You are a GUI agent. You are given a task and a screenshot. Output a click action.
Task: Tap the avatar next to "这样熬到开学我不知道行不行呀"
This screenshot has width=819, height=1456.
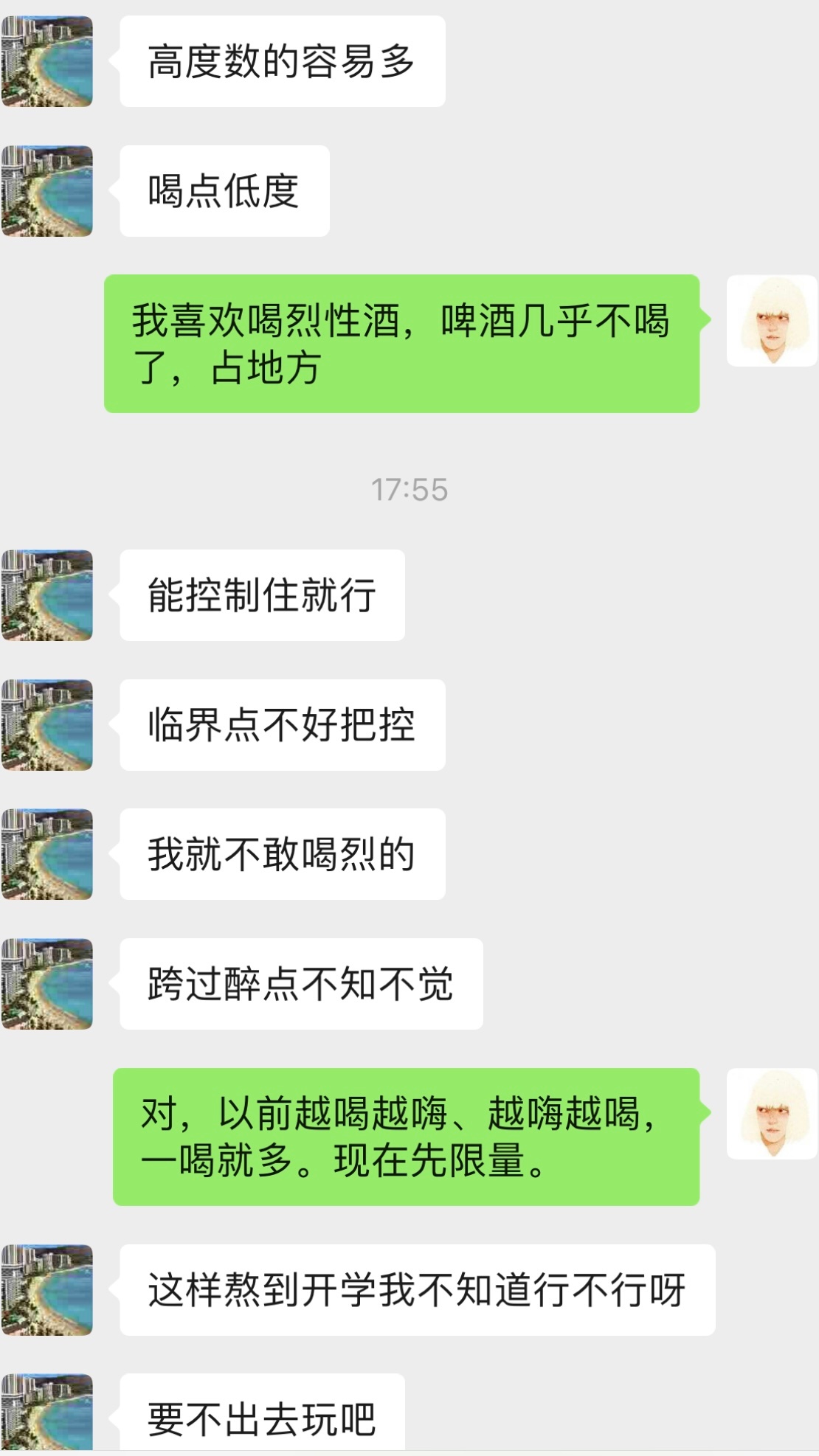(47, 1290)
